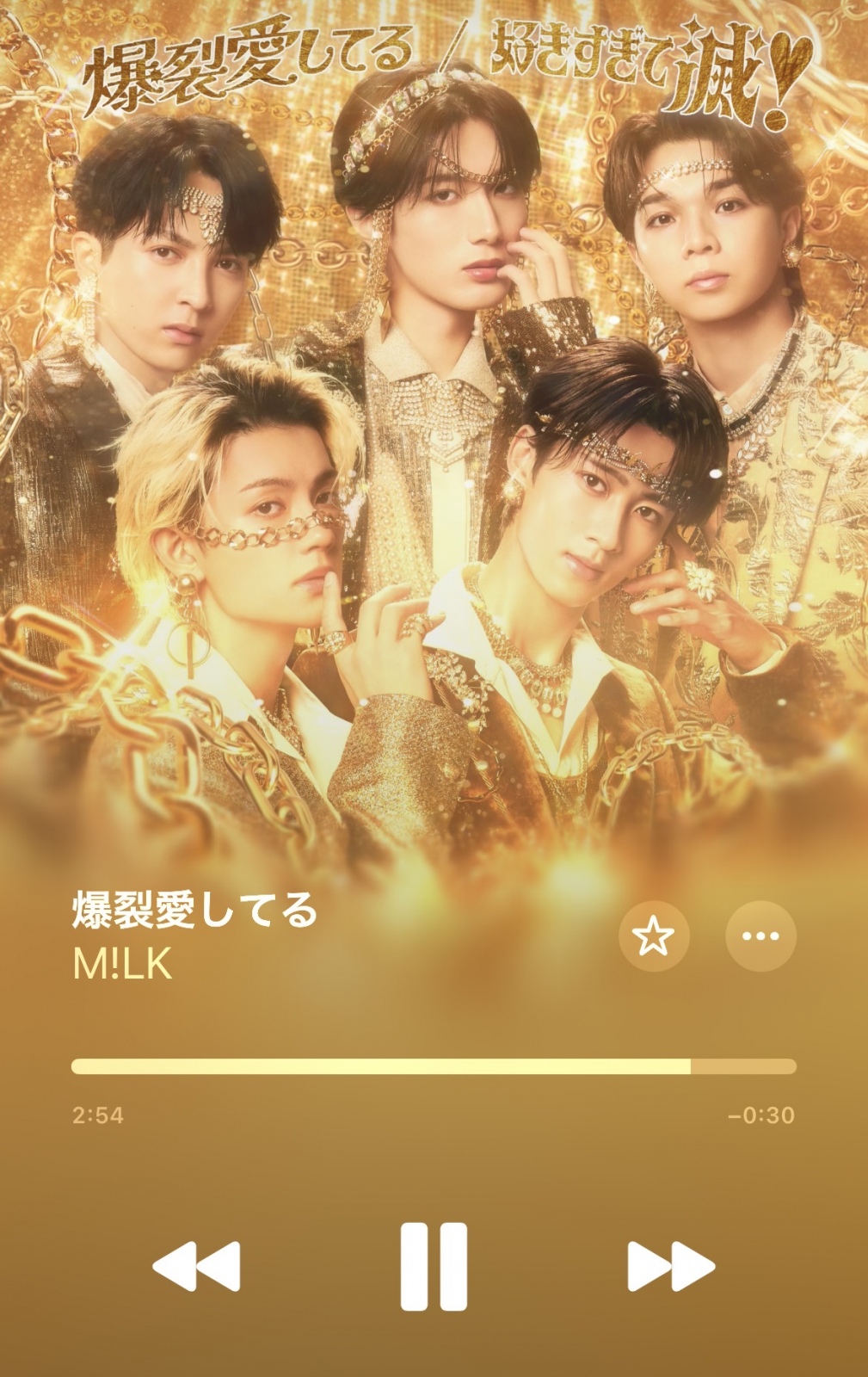Go back to the previous track

pyautogui.click(x=197, y=1266)
